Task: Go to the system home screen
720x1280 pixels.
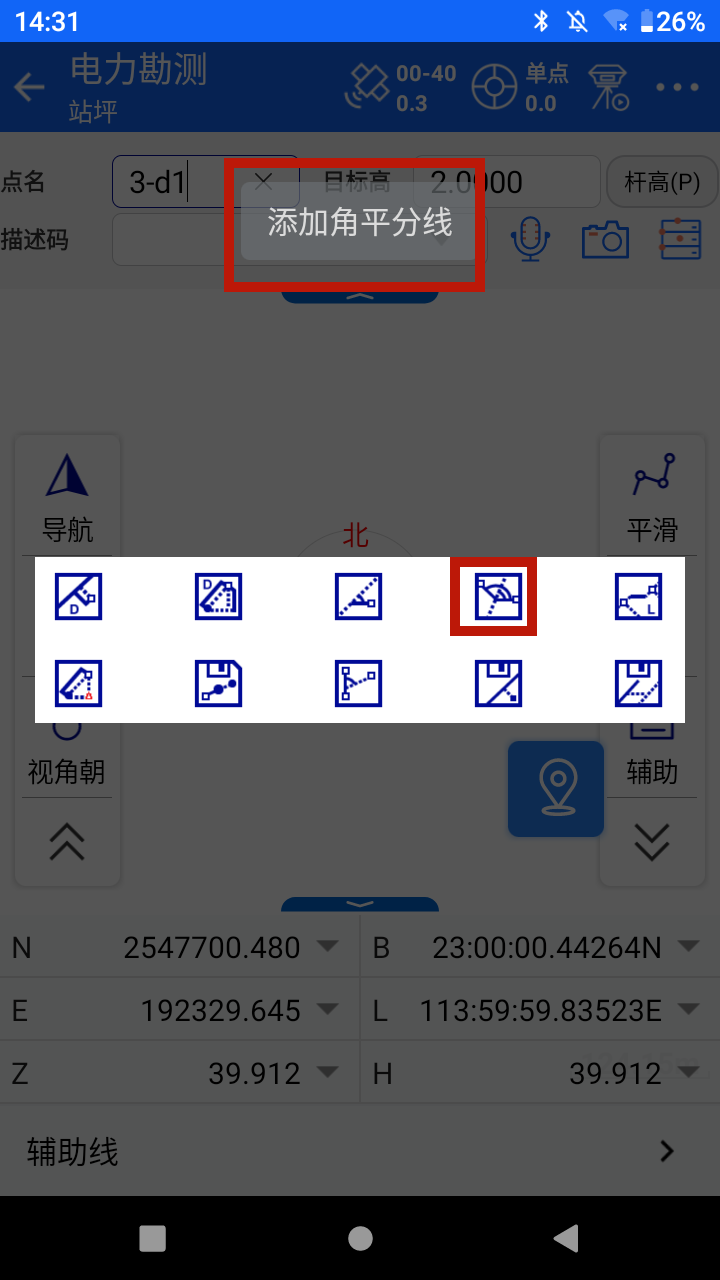Action: (360, 1238)
